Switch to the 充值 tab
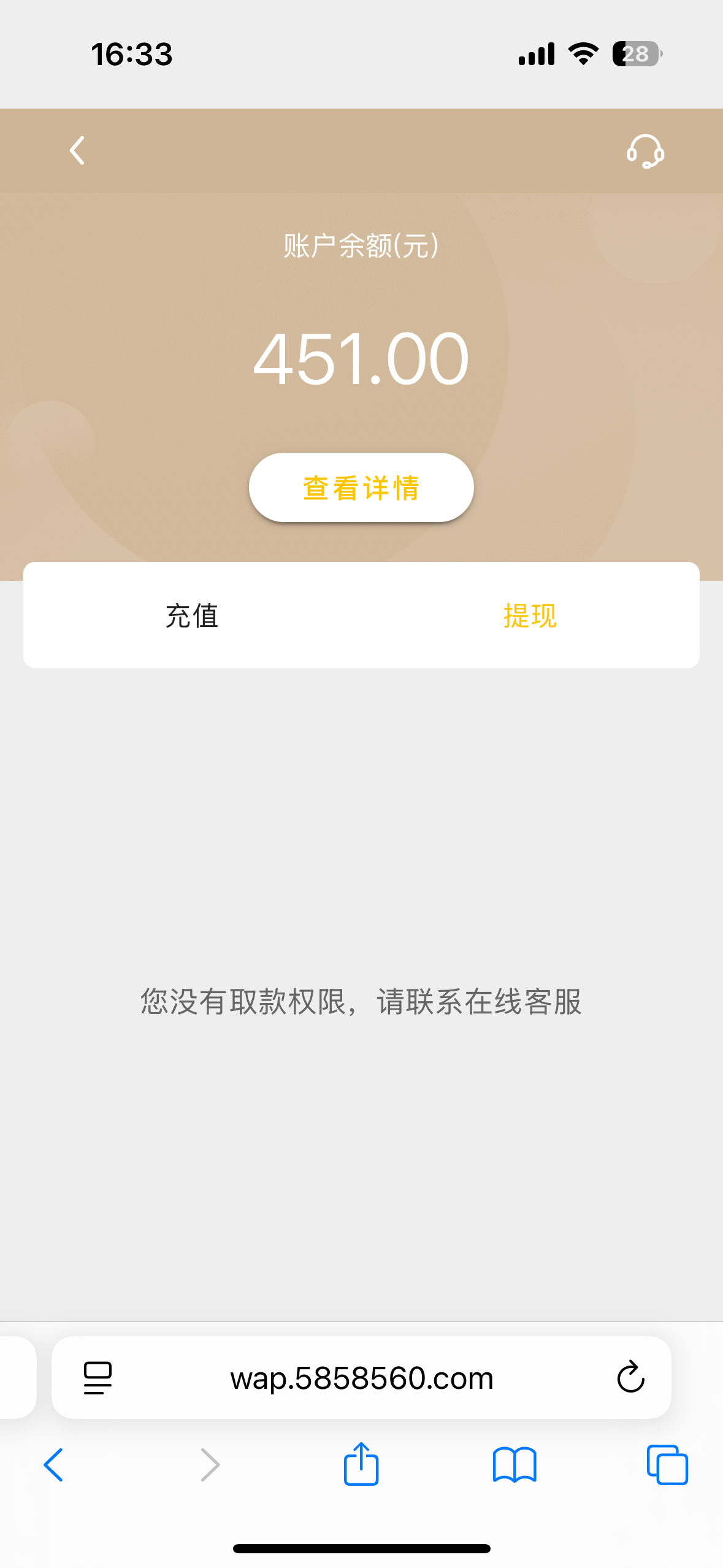 pyautogui.click(x=191, y=617)
